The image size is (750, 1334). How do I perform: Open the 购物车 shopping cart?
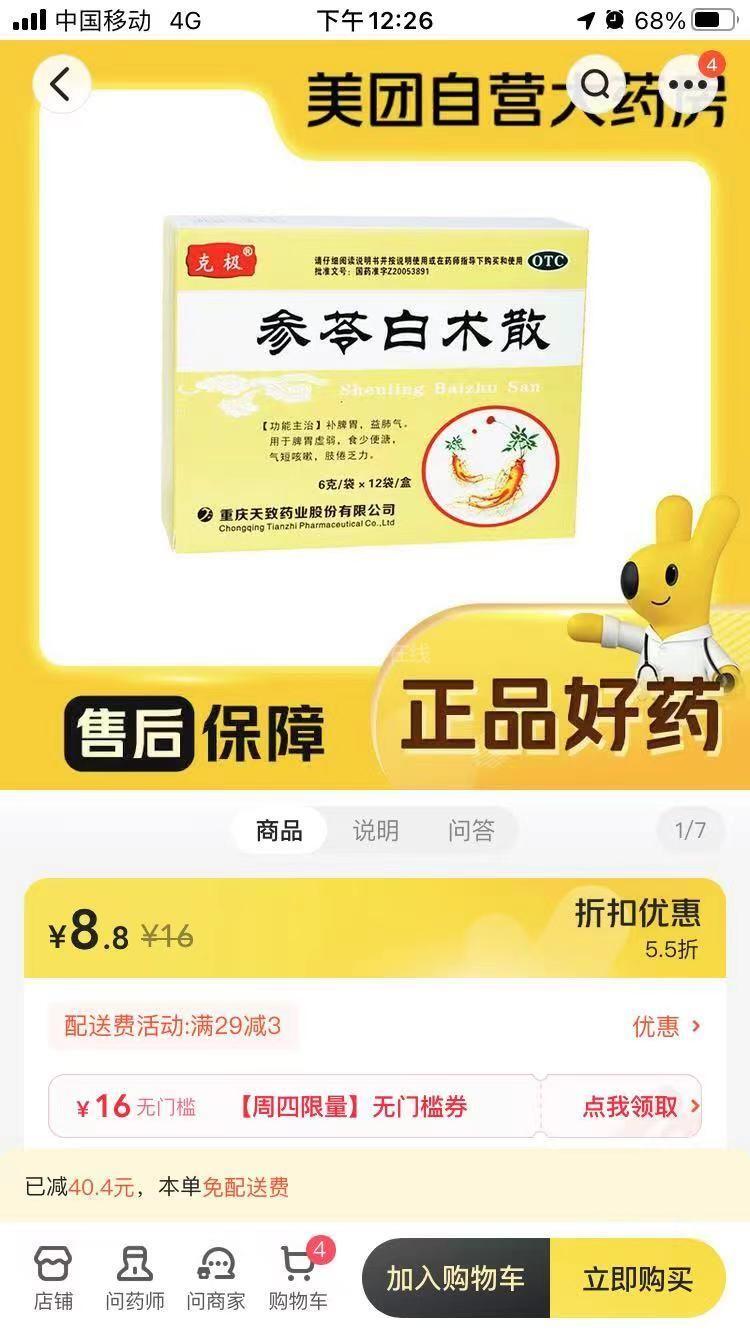(298, 1278)
